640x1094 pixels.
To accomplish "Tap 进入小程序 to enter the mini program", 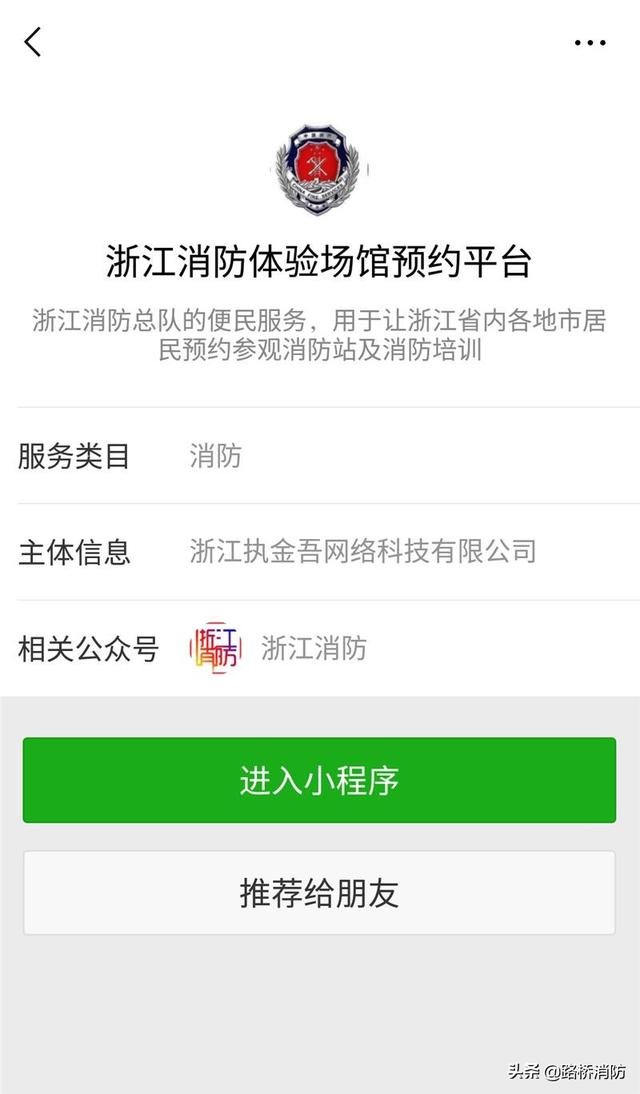I will pos(319,780).
